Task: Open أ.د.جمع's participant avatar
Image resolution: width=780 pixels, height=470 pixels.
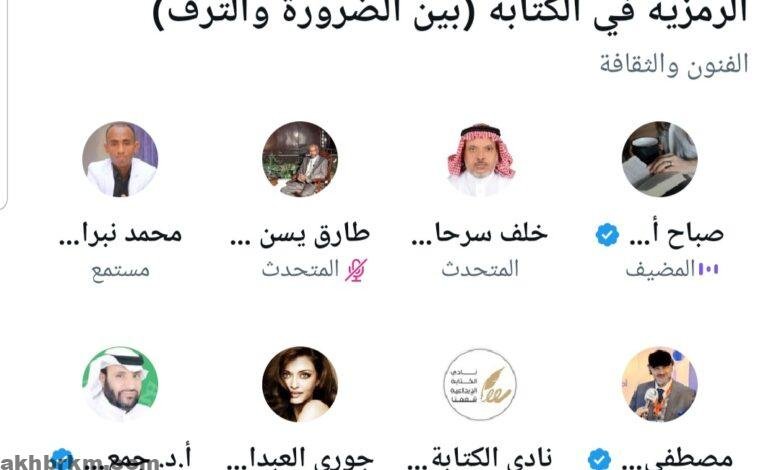Action: (x=120, y=385)
